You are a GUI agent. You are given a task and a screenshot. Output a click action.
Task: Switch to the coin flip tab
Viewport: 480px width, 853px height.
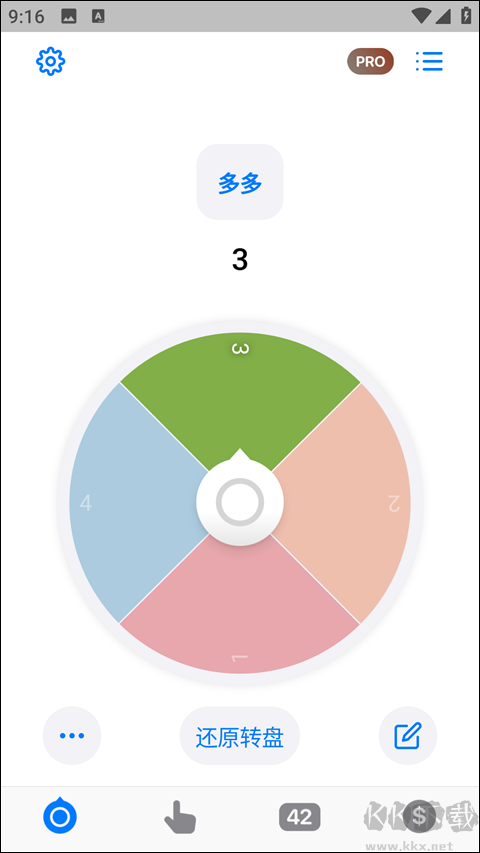point(420,817)
